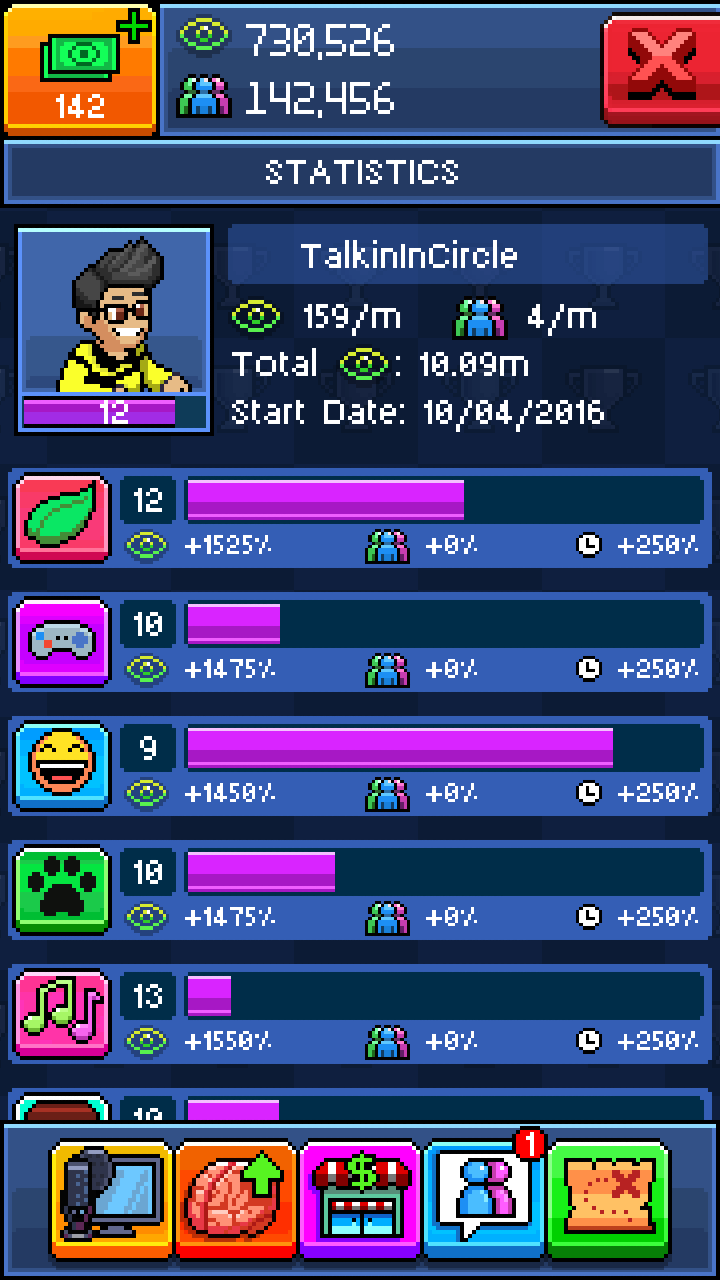Tap the green cash add button
Viewport: 720px width, 1280px height.
[x=80, y=68]
